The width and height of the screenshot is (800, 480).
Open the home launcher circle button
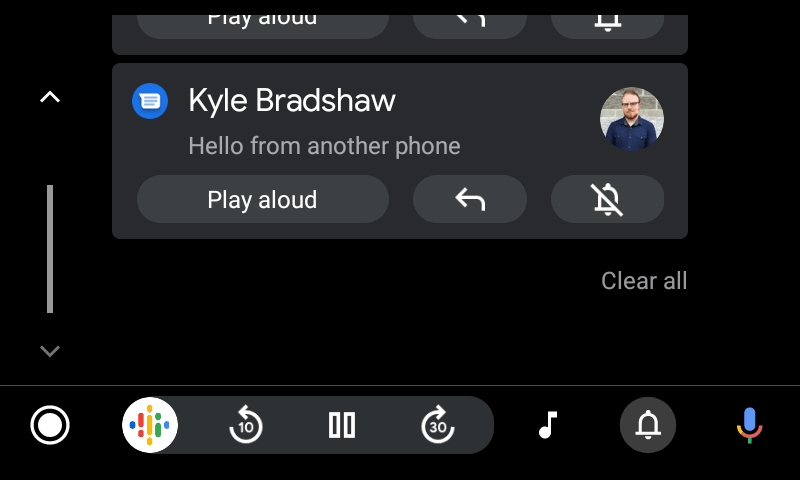point(50,425)
